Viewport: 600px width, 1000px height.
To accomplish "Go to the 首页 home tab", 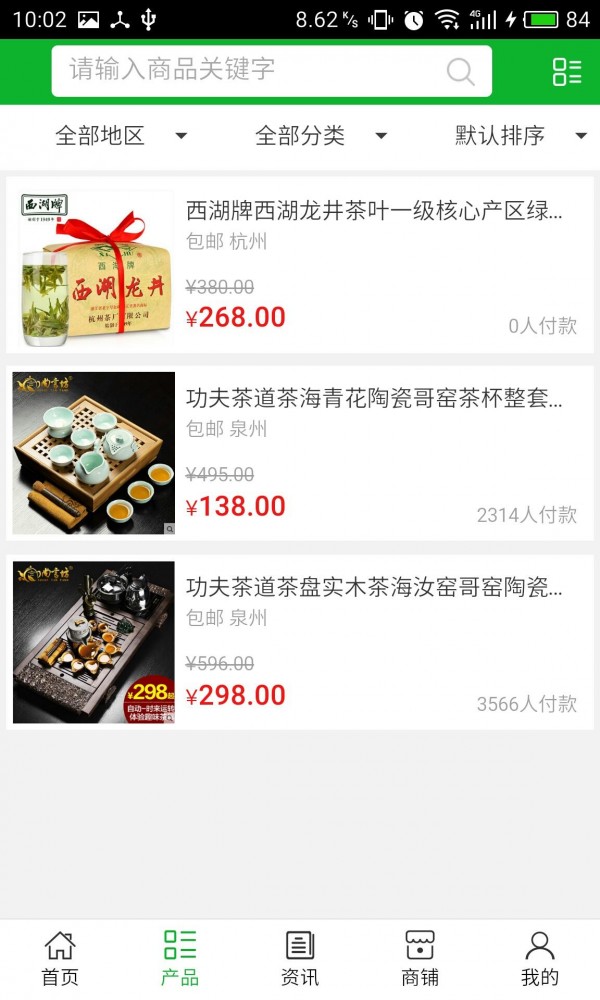I will [60, 959].
